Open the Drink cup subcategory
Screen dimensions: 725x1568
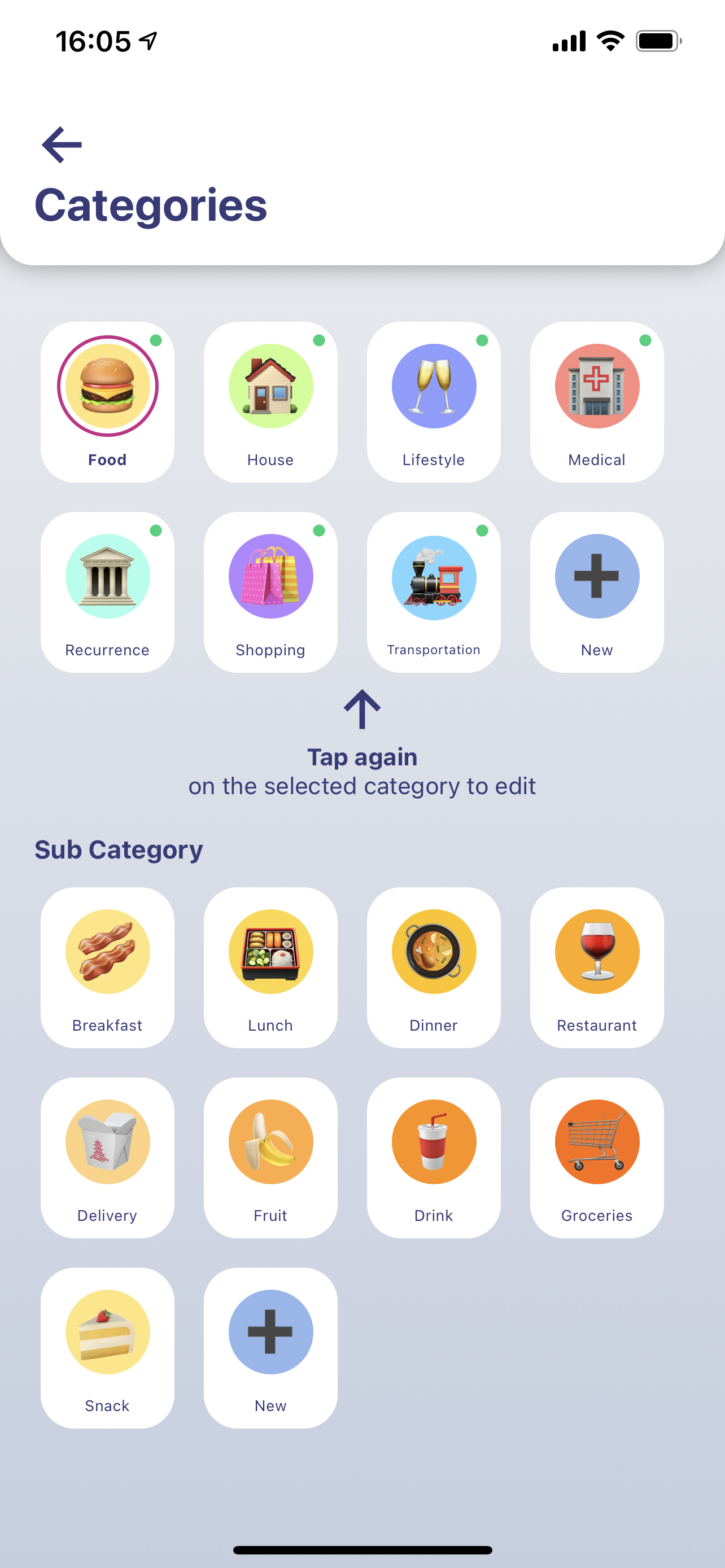click(434, 1142)
